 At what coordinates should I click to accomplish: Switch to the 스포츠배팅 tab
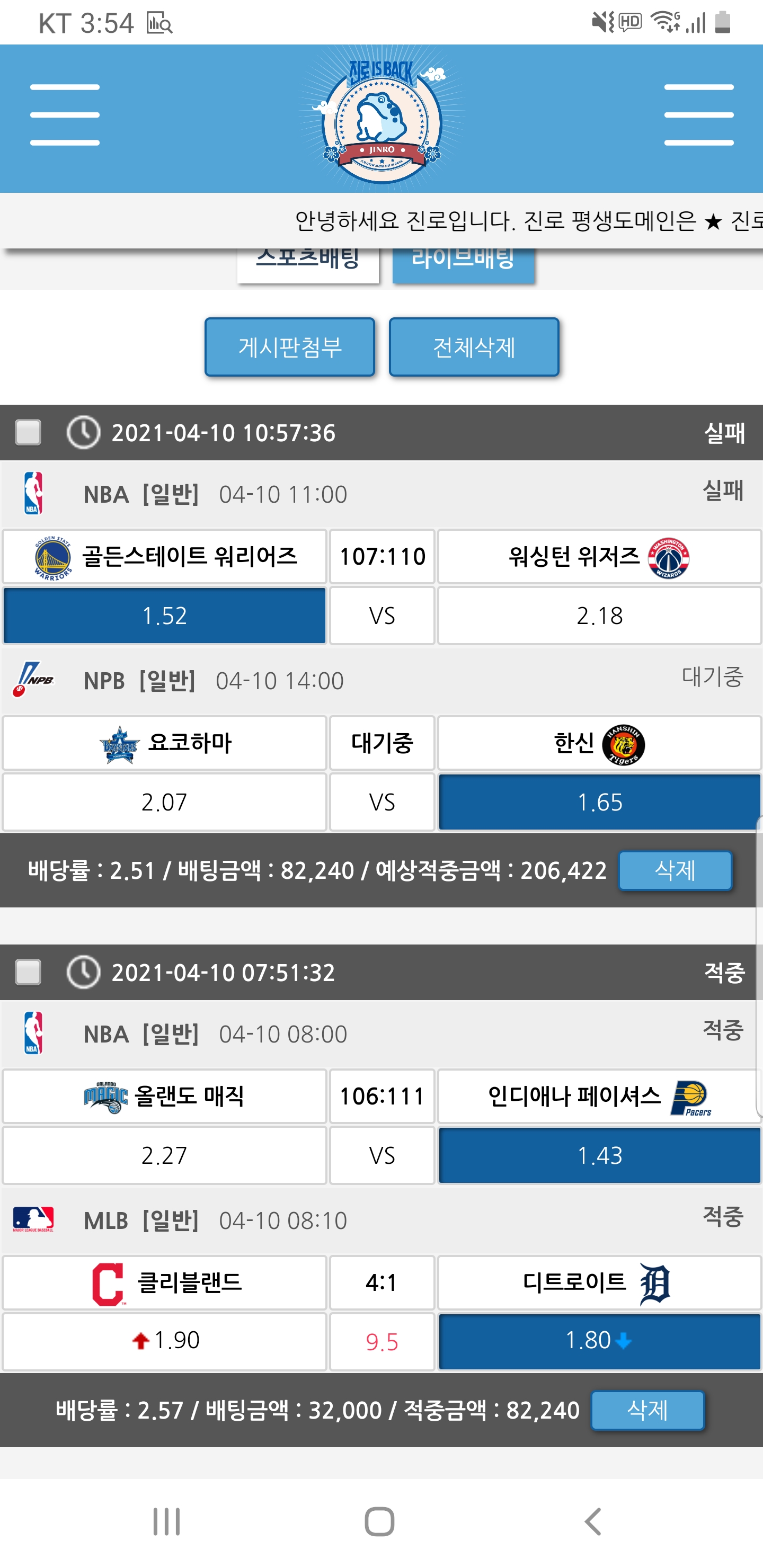tap(307, 265)
